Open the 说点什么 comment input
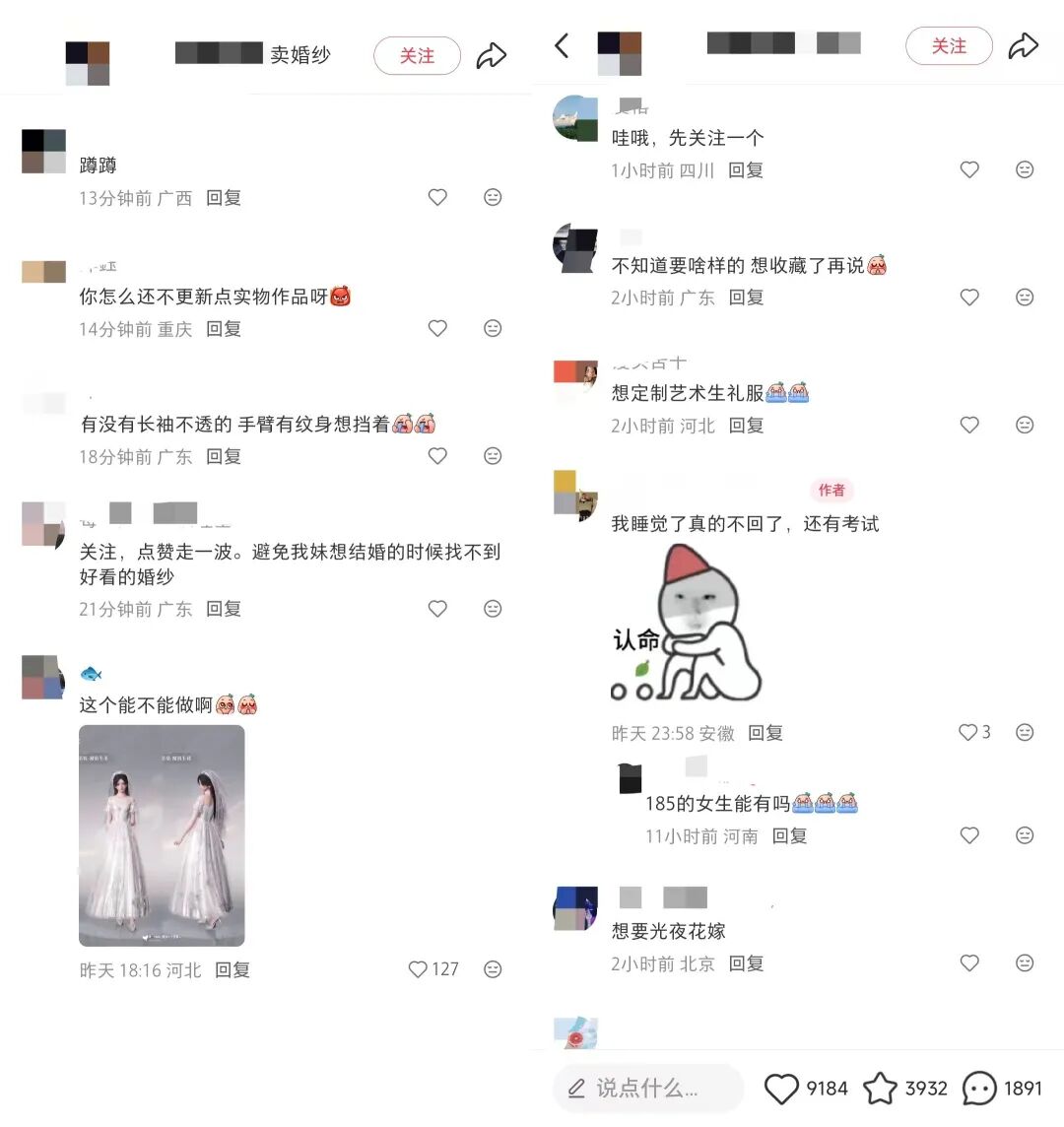1064x1127 pixels. coord(646,1088)
